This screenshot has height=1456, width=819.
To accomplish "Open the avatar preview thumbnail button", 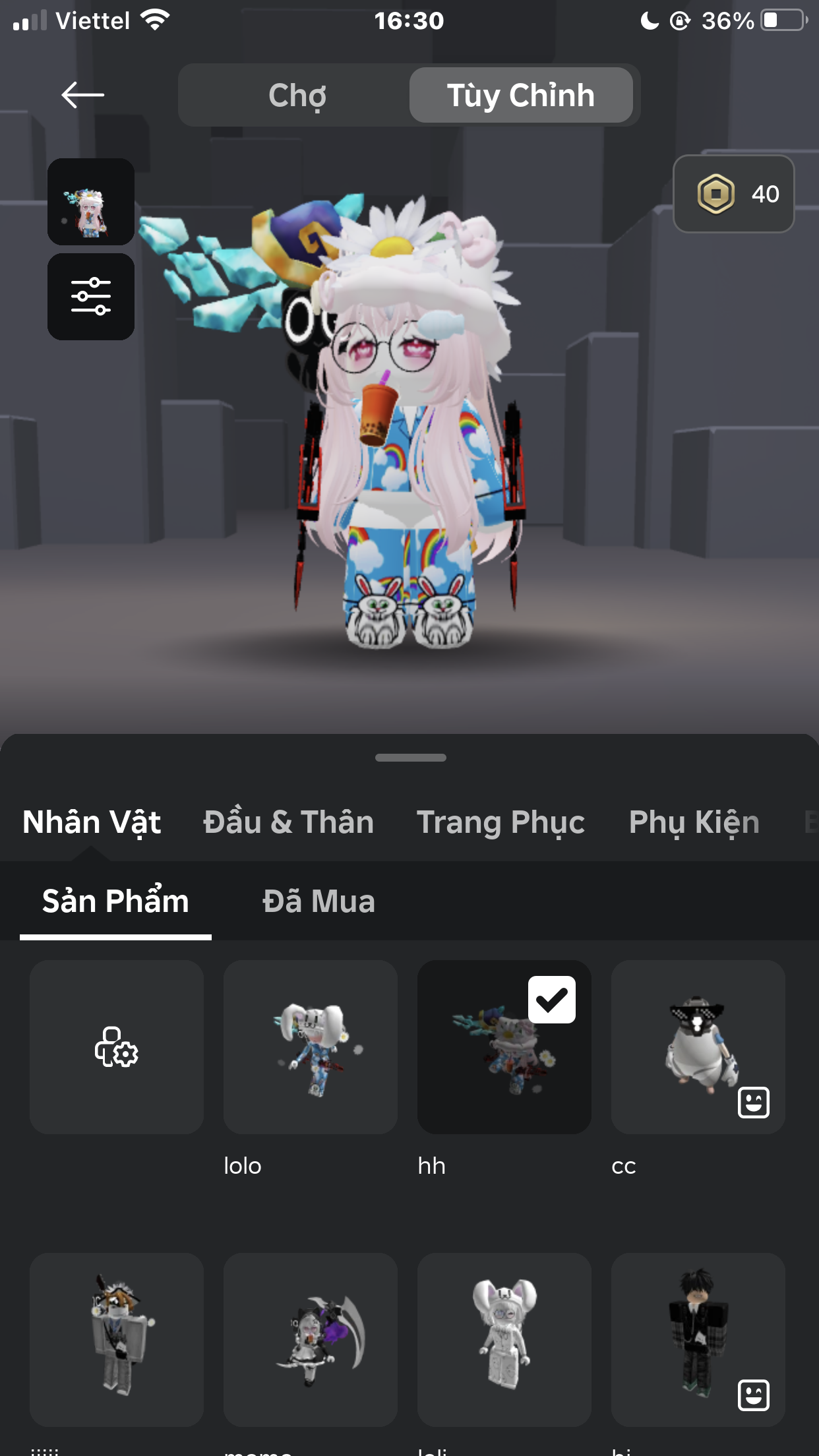I will pos(91,202).
